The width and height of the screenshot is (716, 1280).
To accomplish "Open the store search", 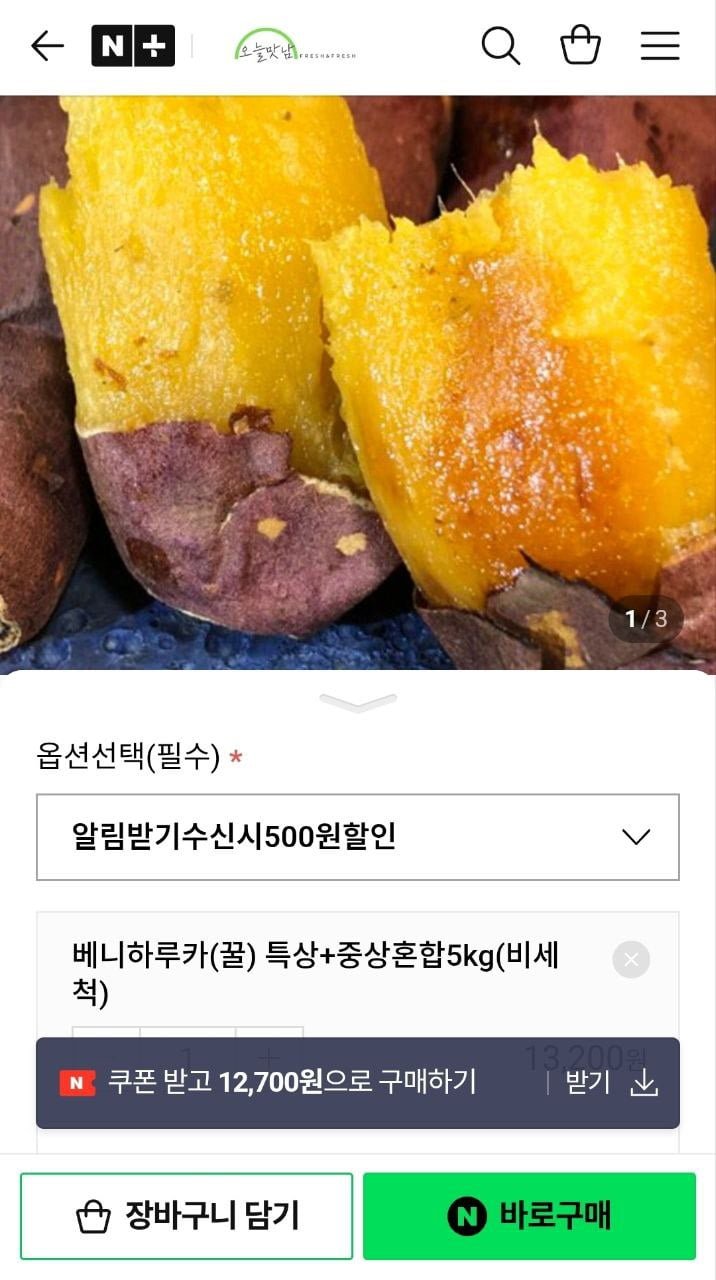I will click(500, 46).
